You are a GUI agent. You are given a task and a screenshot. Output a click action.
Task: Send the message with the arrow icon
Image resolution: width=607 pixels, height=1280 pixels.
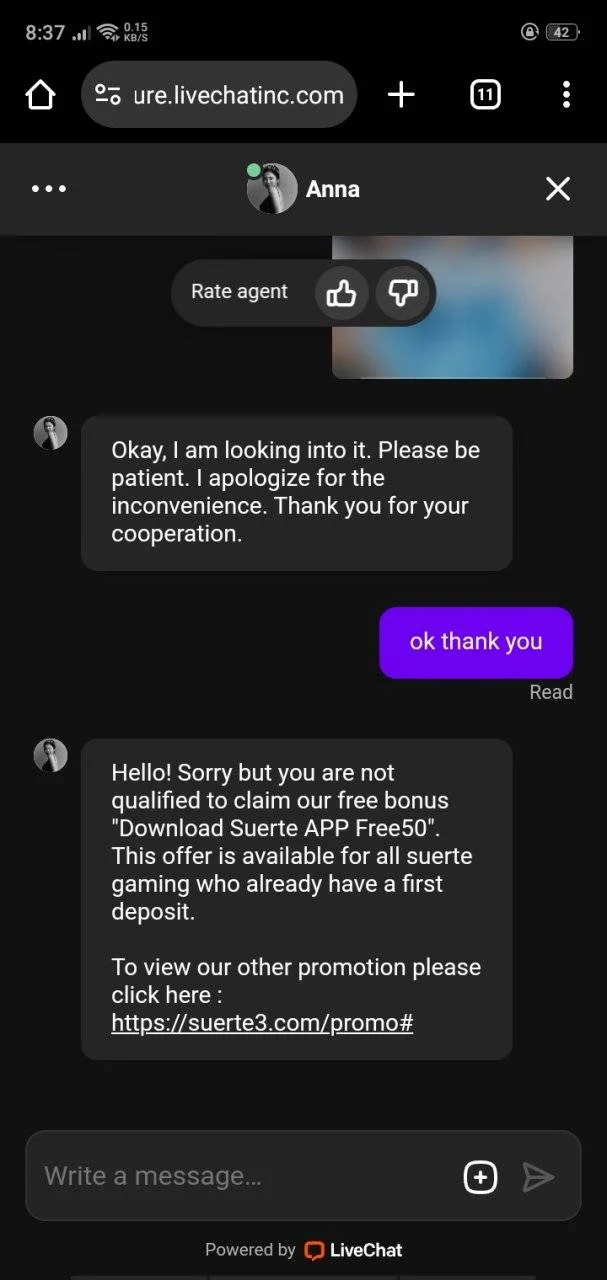(538, 1177)
